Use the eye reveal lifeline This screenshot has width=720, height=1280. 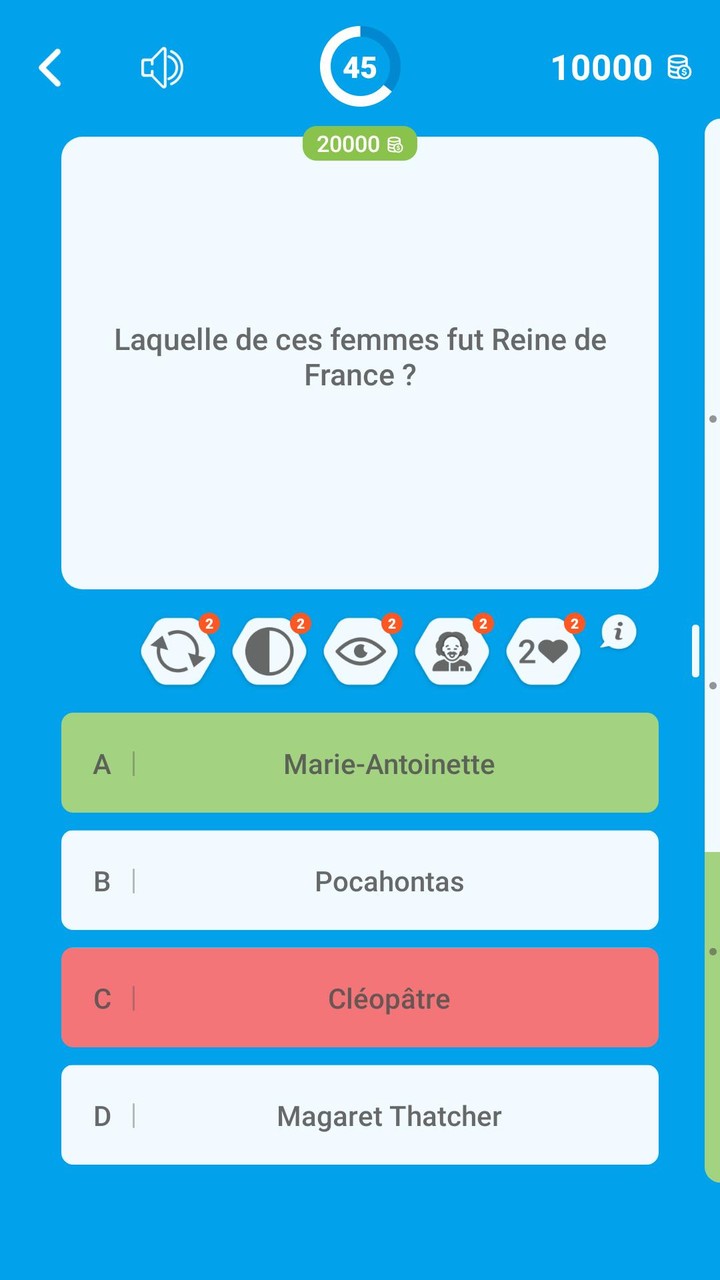tap(361, 651)
